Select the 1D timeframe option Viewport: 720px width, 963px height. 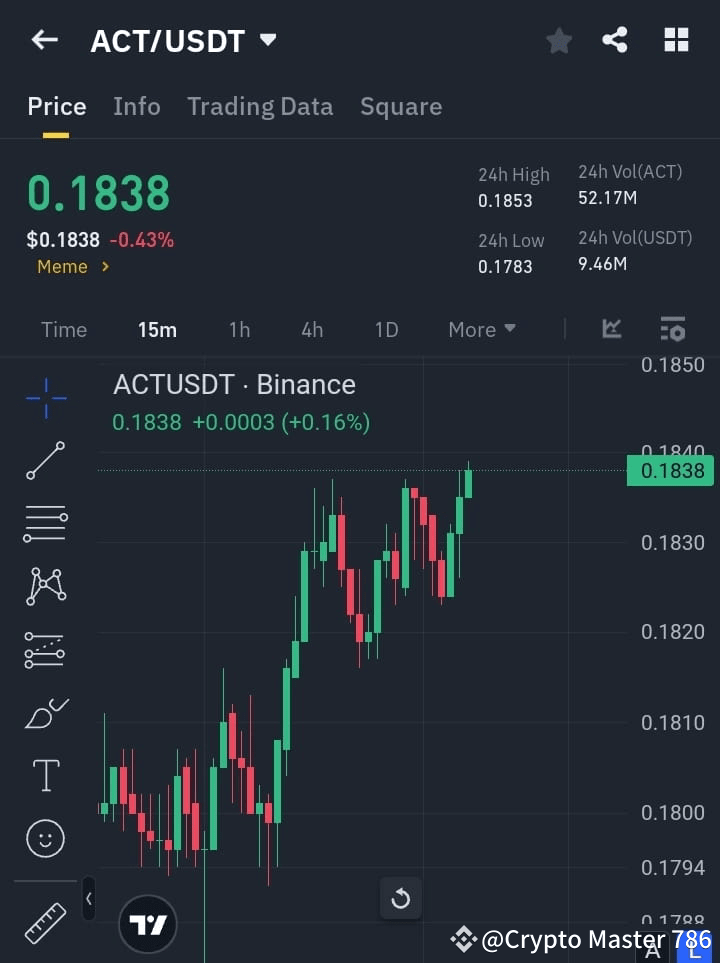pyautogui.click(x=386, y=329)
